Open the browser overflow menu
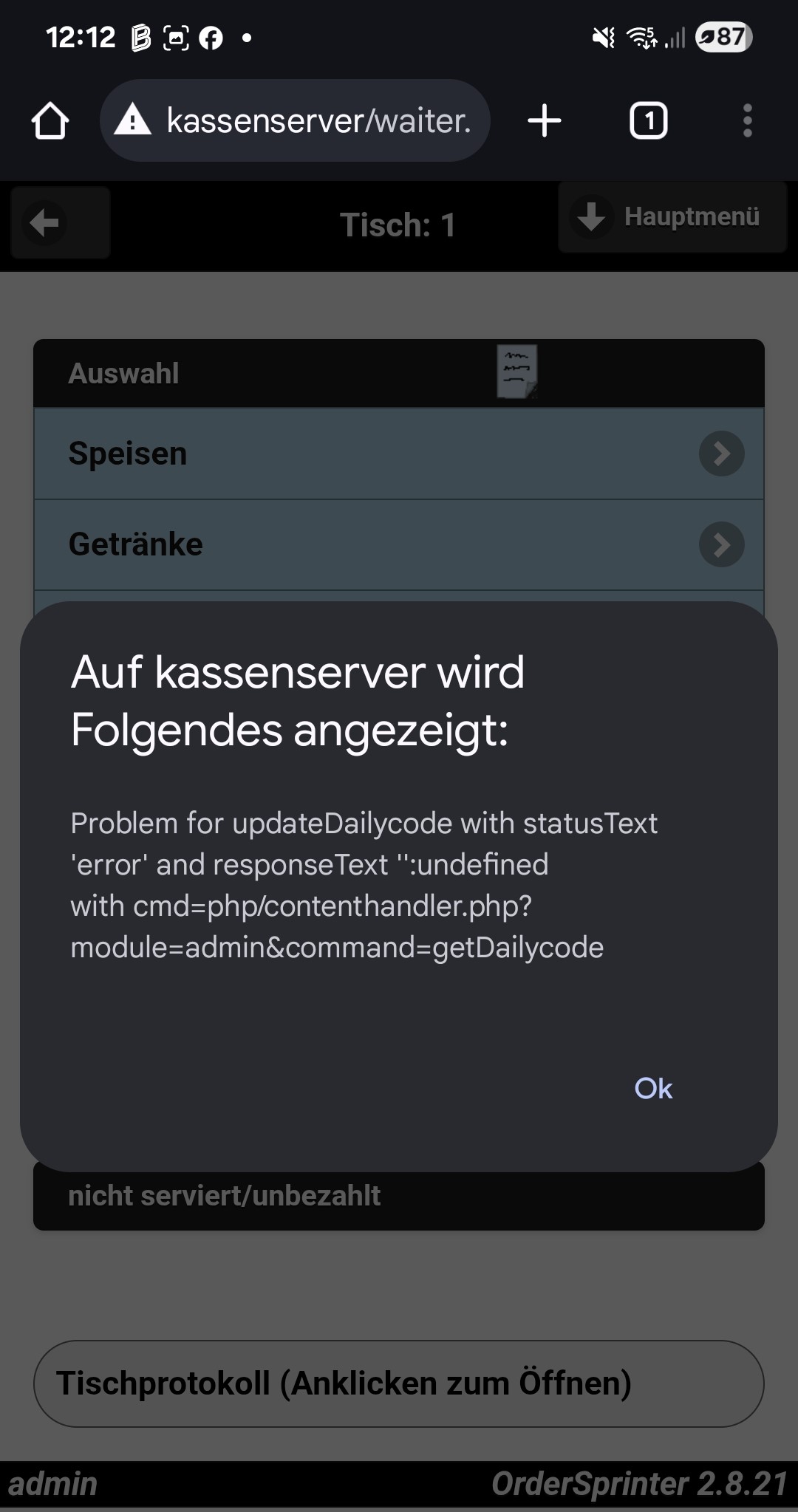Image resolution: width=798 pixels, height=1512 pixels. point(747,120)
